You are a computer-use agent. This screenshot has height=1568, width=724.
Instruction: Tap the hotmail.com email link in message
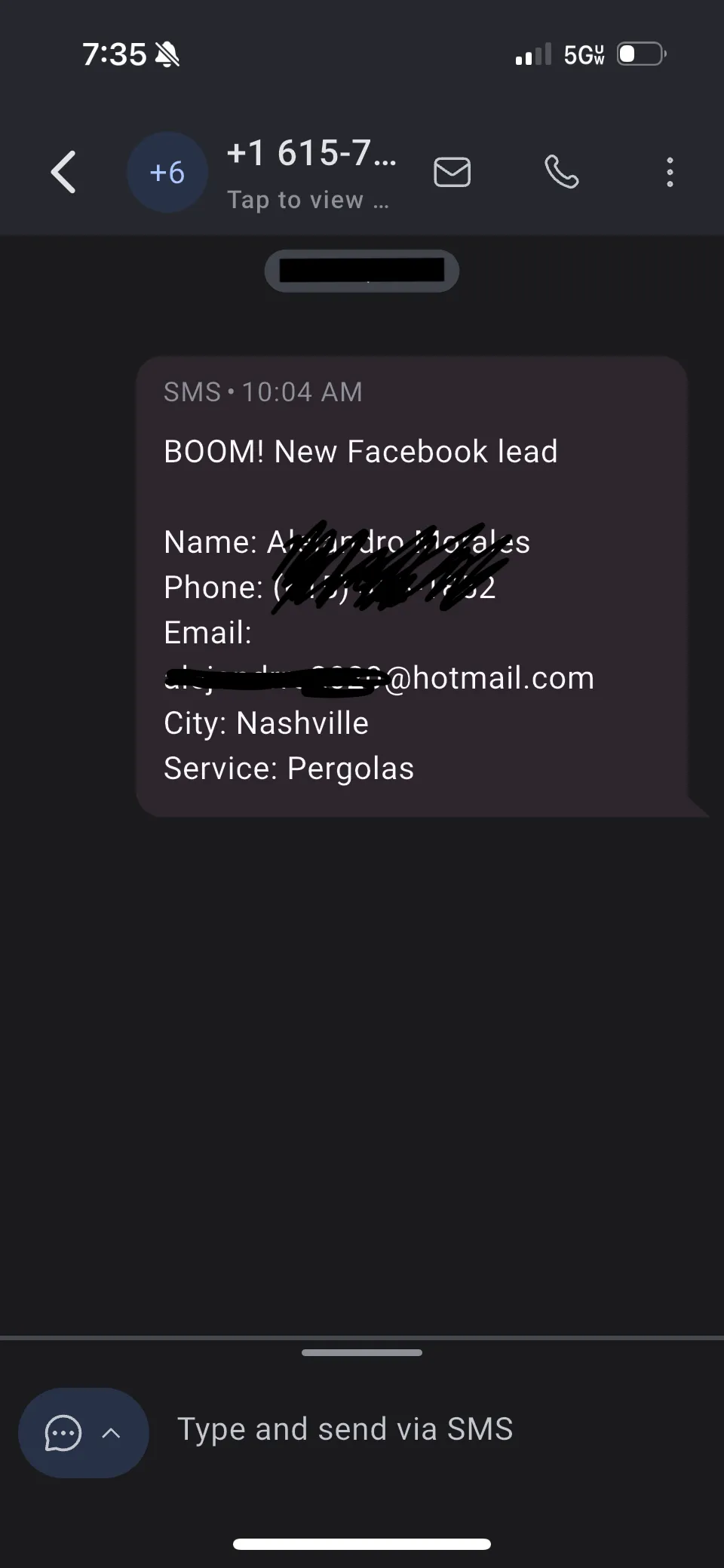379,678
